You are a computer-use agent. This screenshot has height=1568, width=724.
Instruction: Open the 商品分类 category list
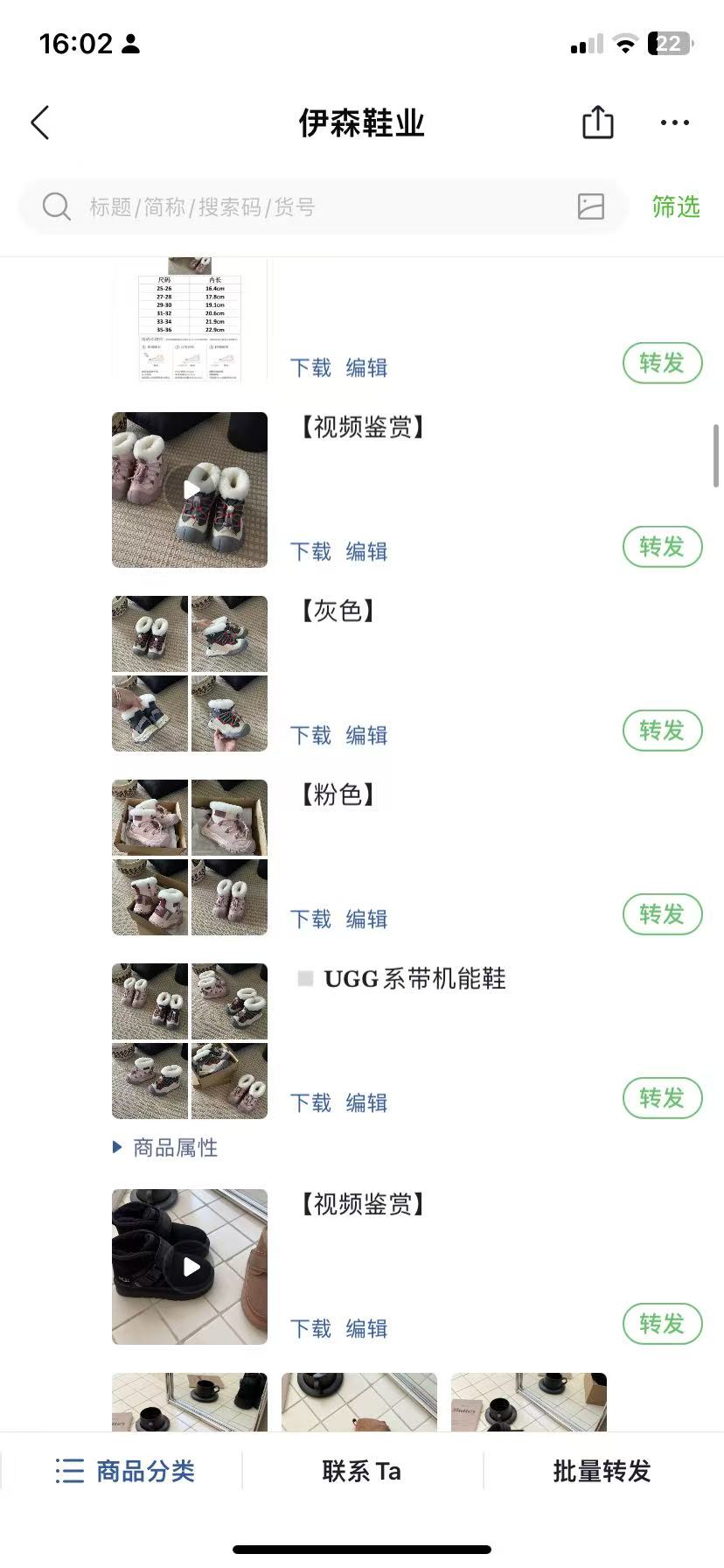click(x=125, y=1471)
